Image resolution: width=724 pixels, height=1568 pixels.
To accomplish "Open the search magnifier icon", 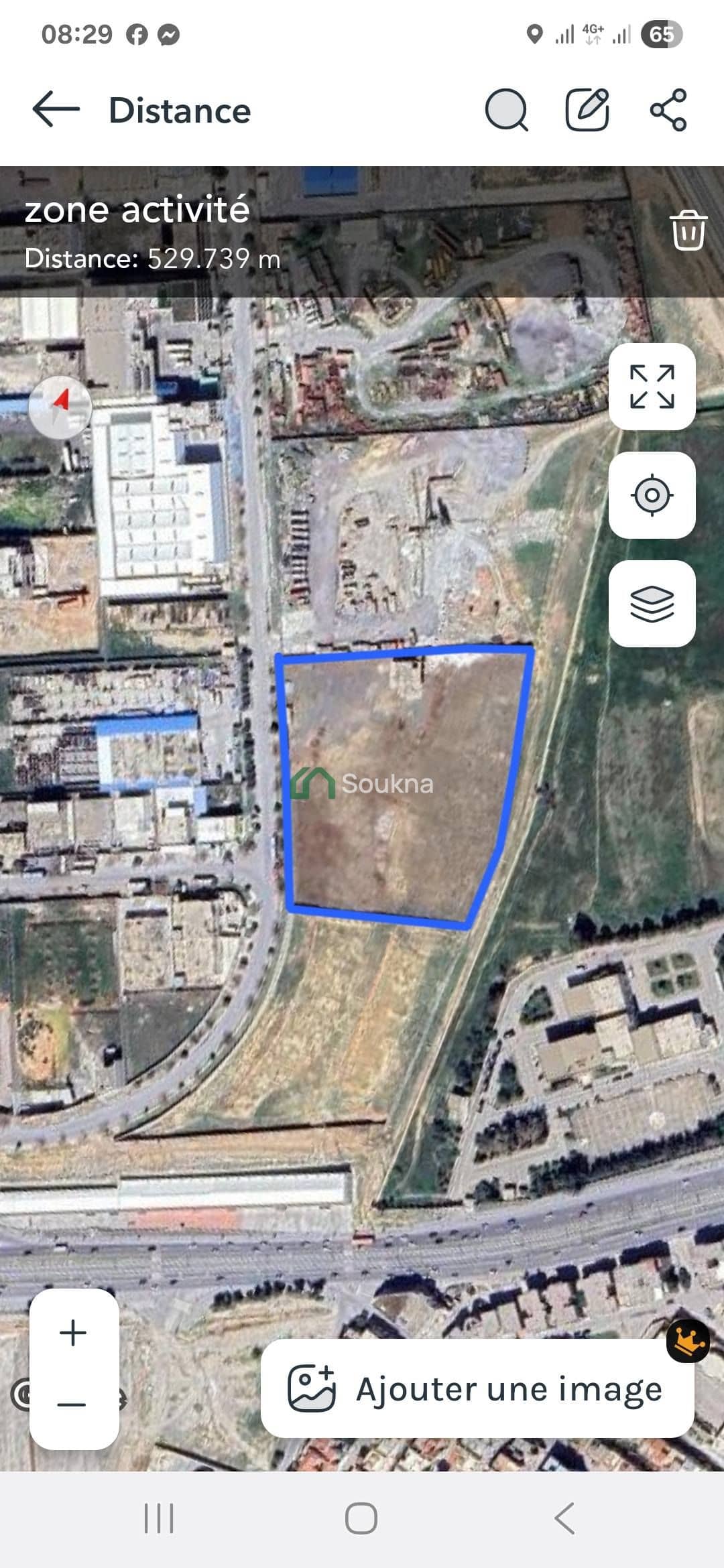I will [x=506, y=109].
